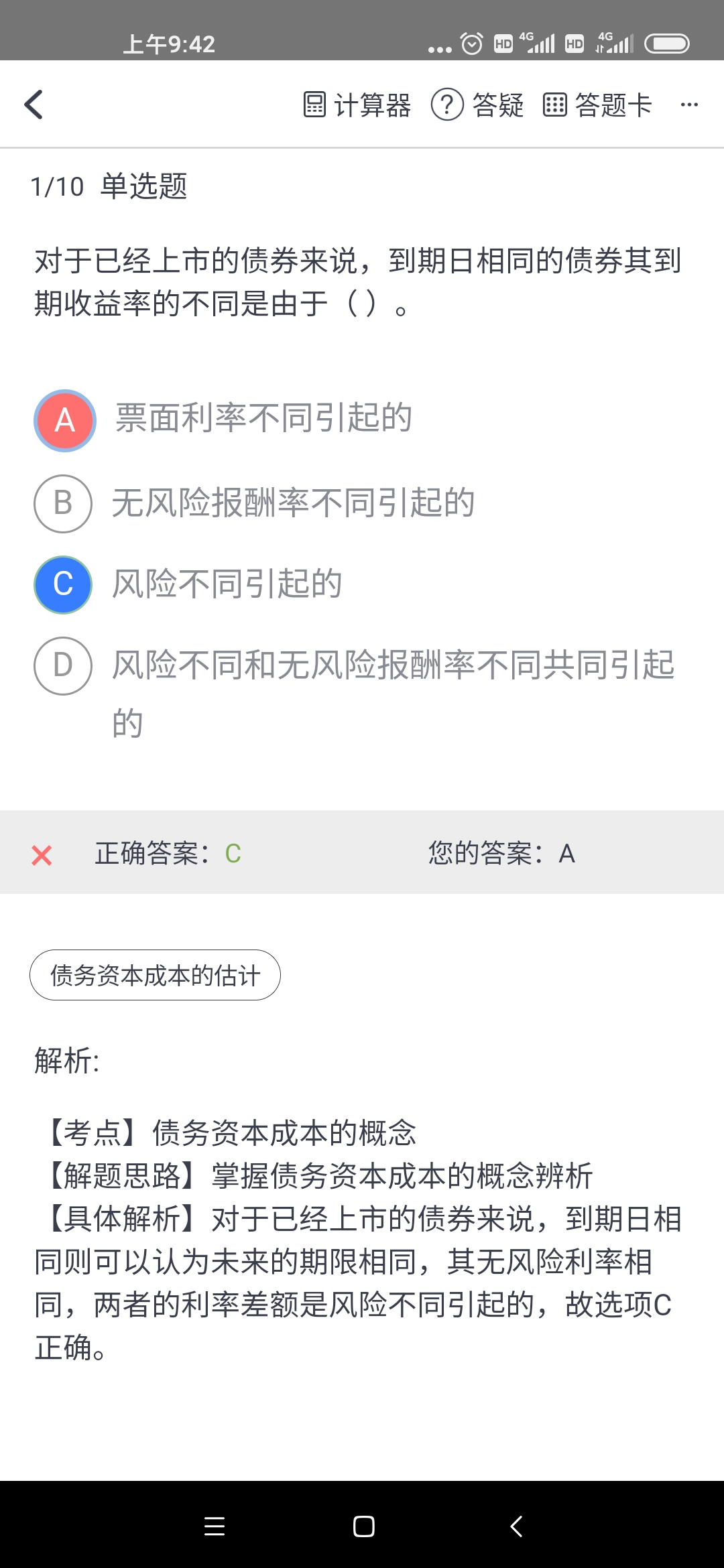Screen dimensions: 724x1568
Task: Tap the system home button
Action: point(363,1526)
